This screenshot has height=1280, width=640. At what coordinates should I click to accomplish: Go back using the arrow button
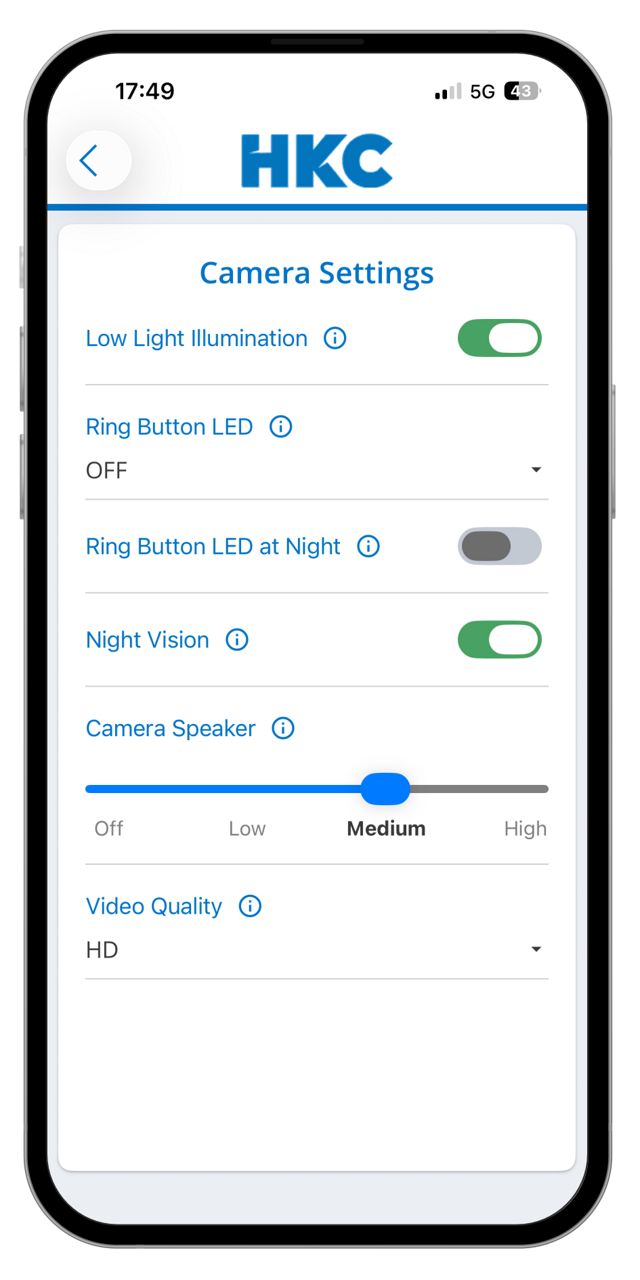(x=98, y=161)
